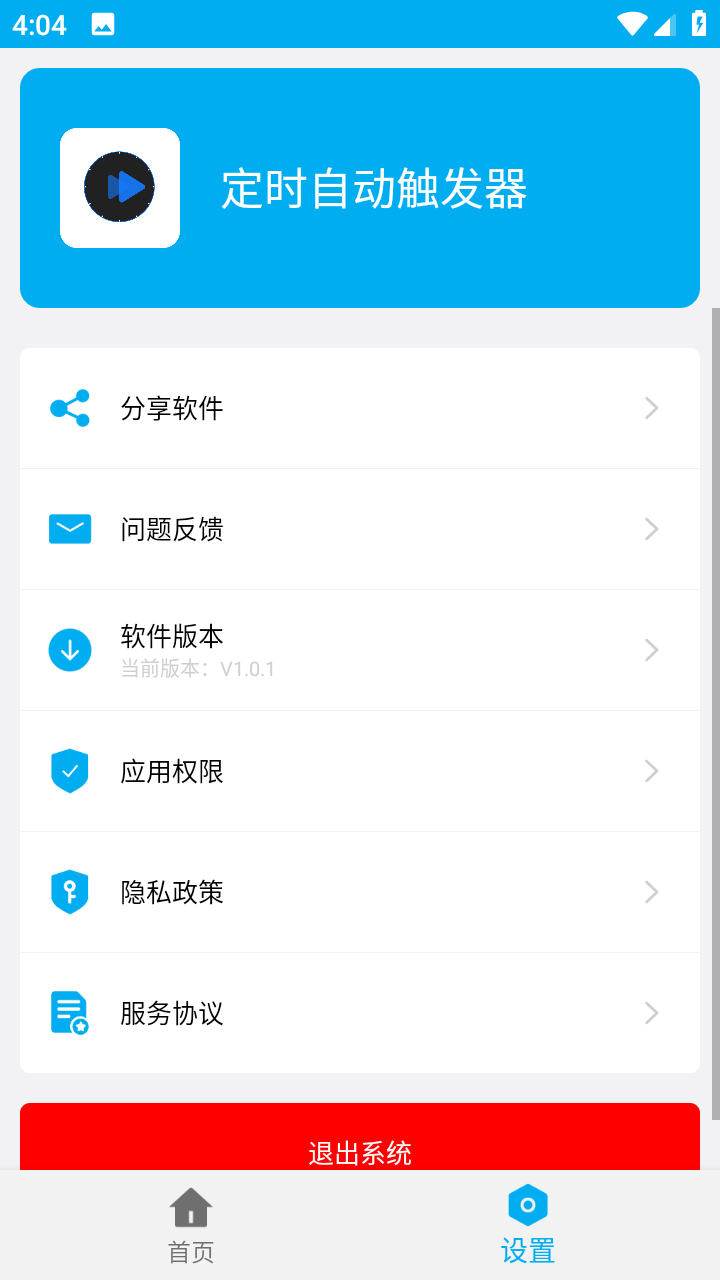Click the 服务协议 entry

tap(360, 1013)
